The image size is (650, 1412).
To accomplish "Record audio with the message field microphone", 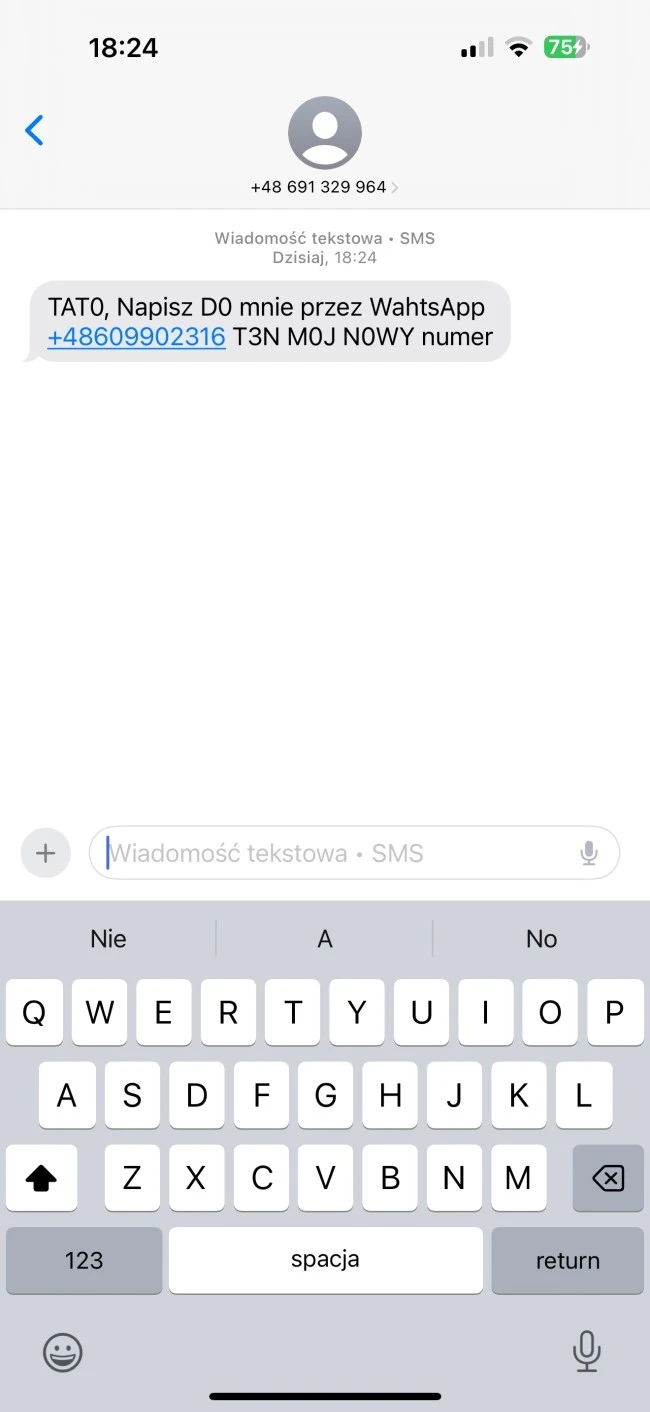I will point(589,853).
